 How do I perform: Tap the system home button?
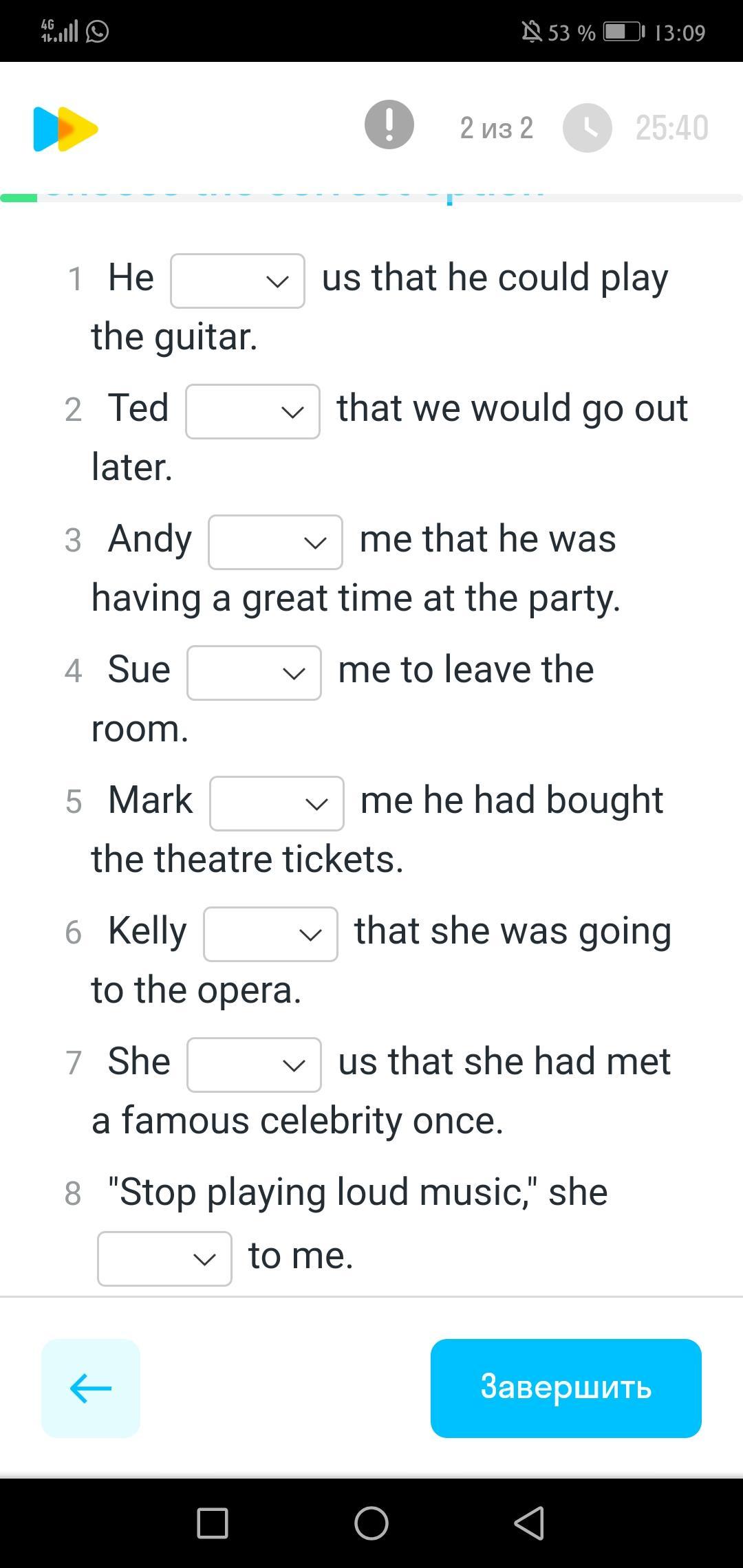click(x=371, y=1523)
